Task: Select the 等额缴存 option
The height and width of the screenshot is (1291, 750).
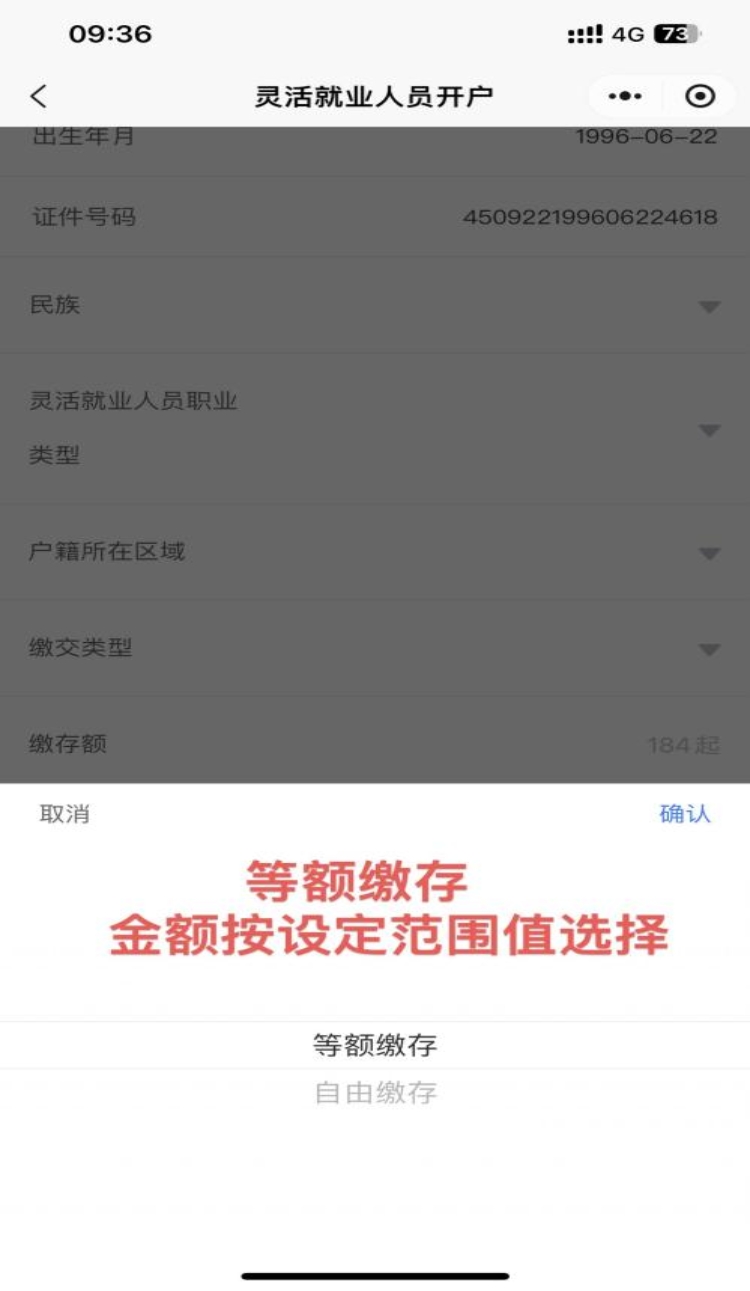Action: [375, 1046]
